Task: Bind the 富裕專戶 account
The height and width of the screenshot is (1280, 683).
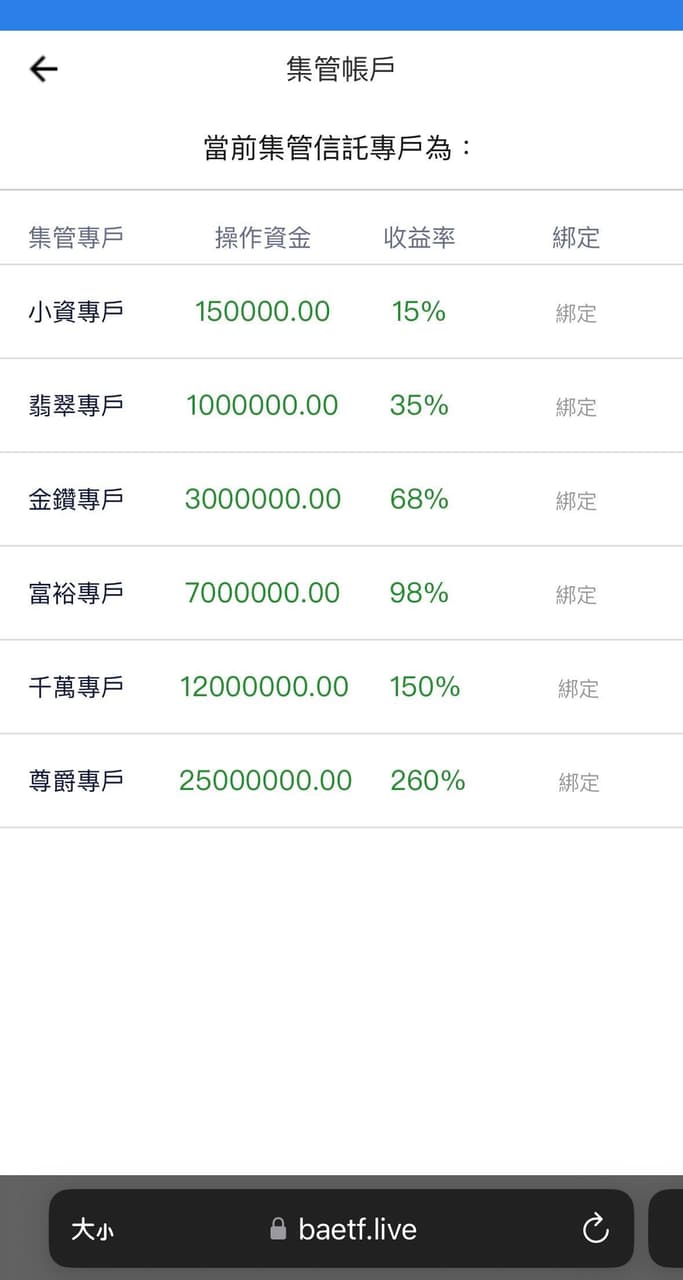Action: coord(576,595)
